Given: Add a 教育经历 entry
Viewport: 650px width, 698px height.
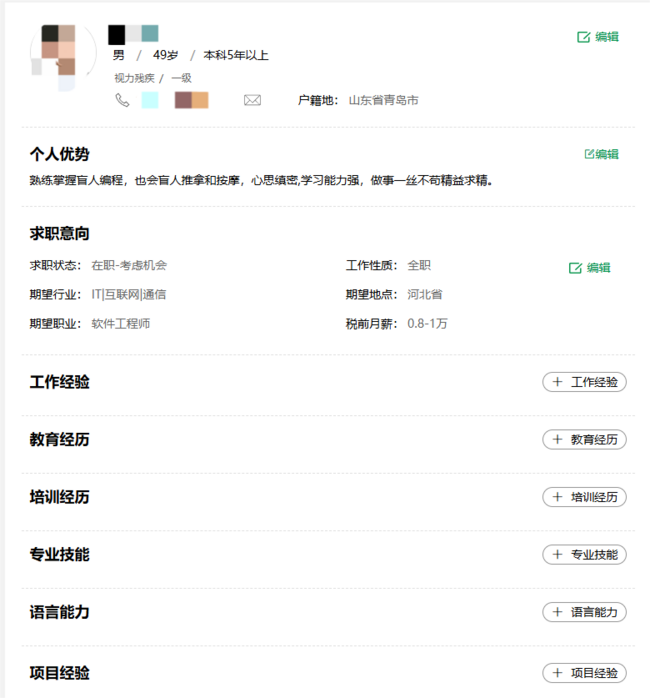Looking at the screenshot, I should click(x=584, y=439).
